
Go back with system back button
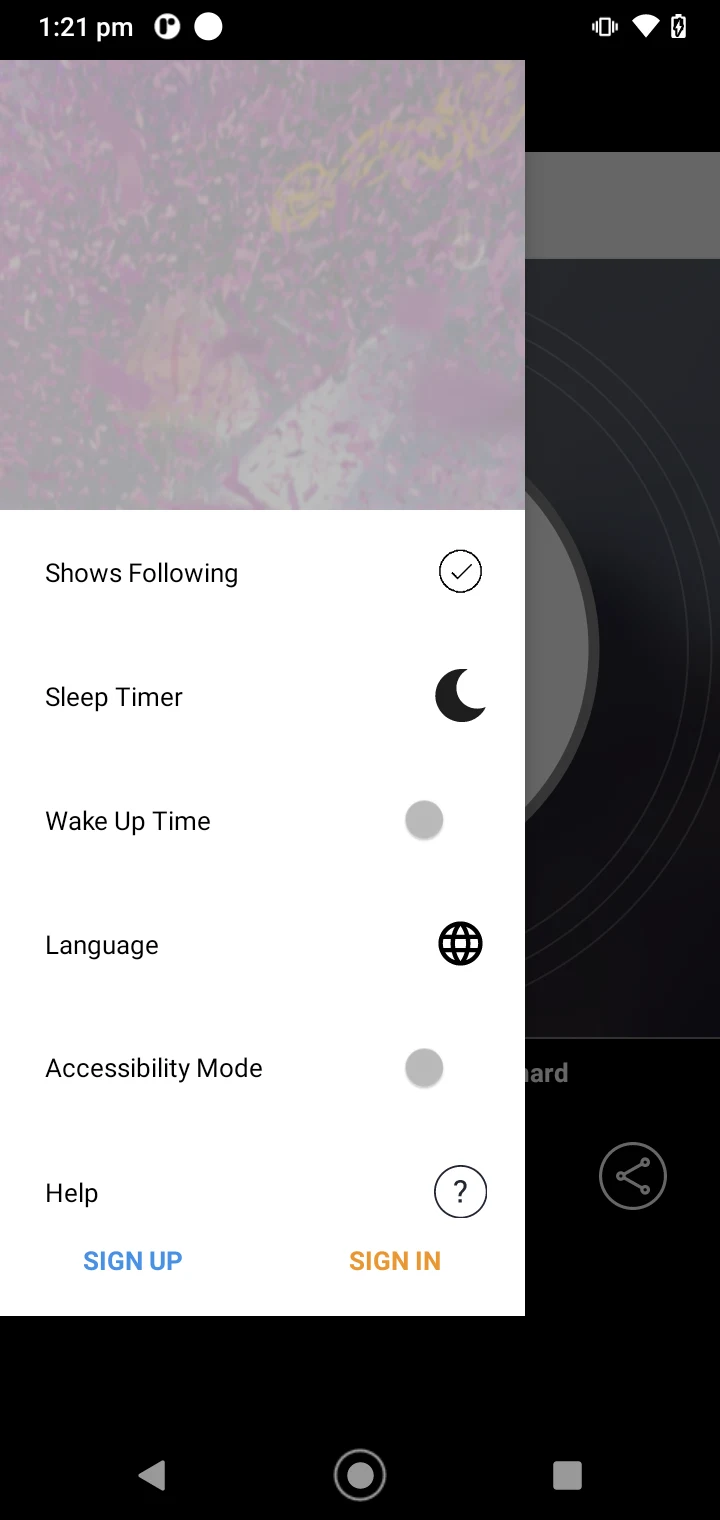[152, 1475]
